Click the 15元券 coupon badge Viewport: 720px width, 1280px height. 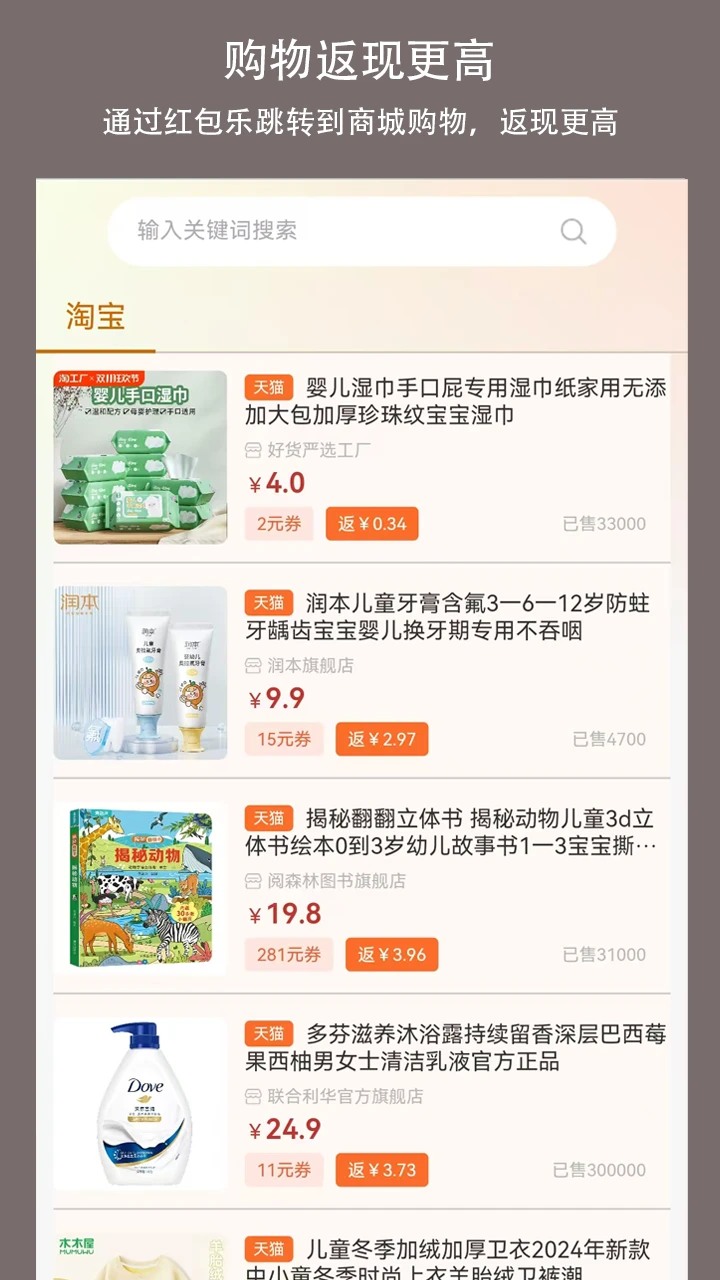[283, 739]
